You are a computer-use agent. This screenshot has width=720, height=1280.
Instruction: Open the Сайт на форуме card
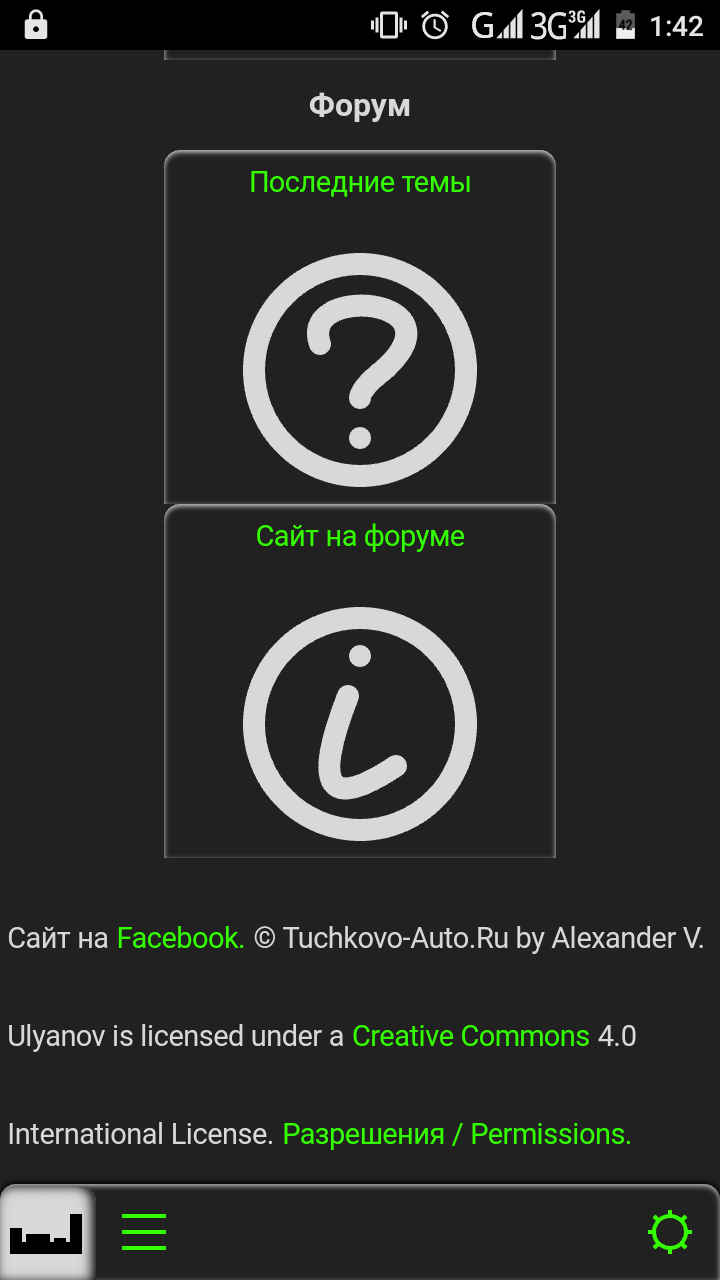tap(360, 681)
